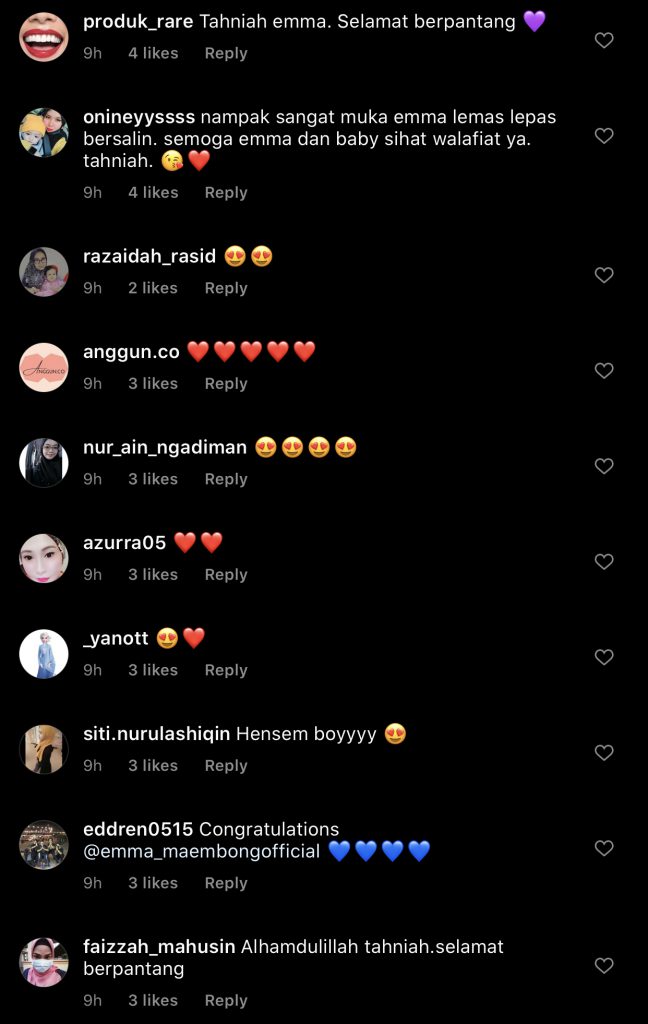The image size is (648, 1024).
Task: Open the @emma_maembongofficial mention
Action: [x=260, y=852]
